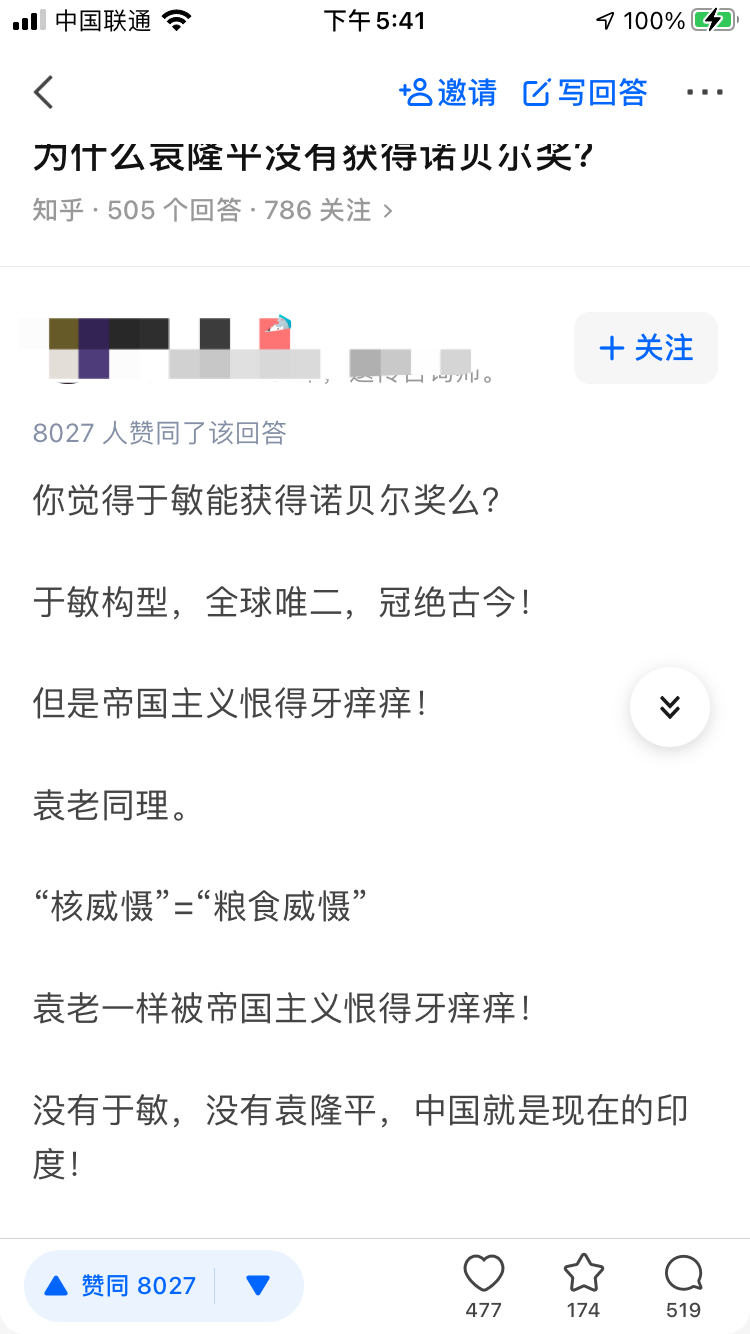Upvote the answer with 赞同 8027
Image resolution: width=750 pixels, height=1334 pixels.
120,1285
